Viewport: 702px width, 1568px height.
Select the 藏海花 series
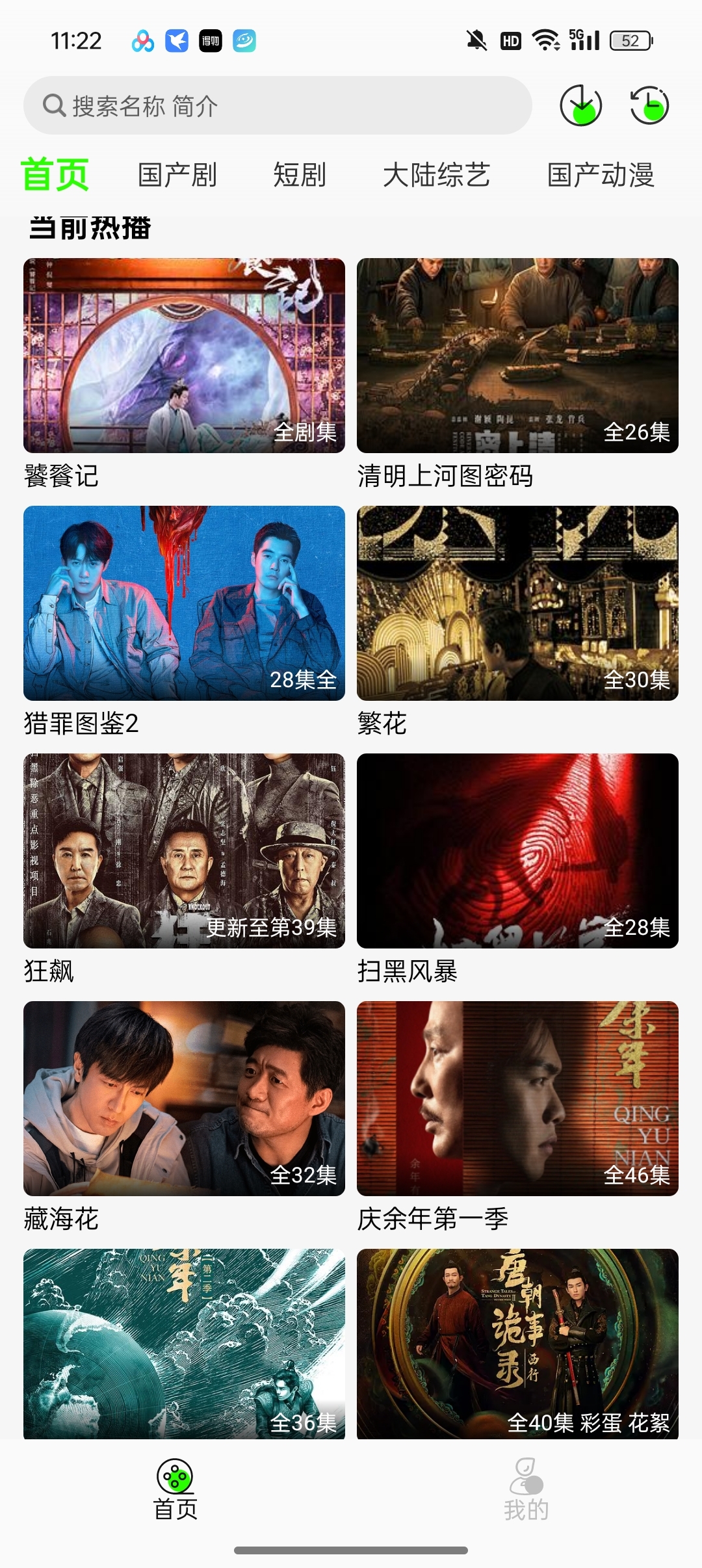pos(184,1099)
